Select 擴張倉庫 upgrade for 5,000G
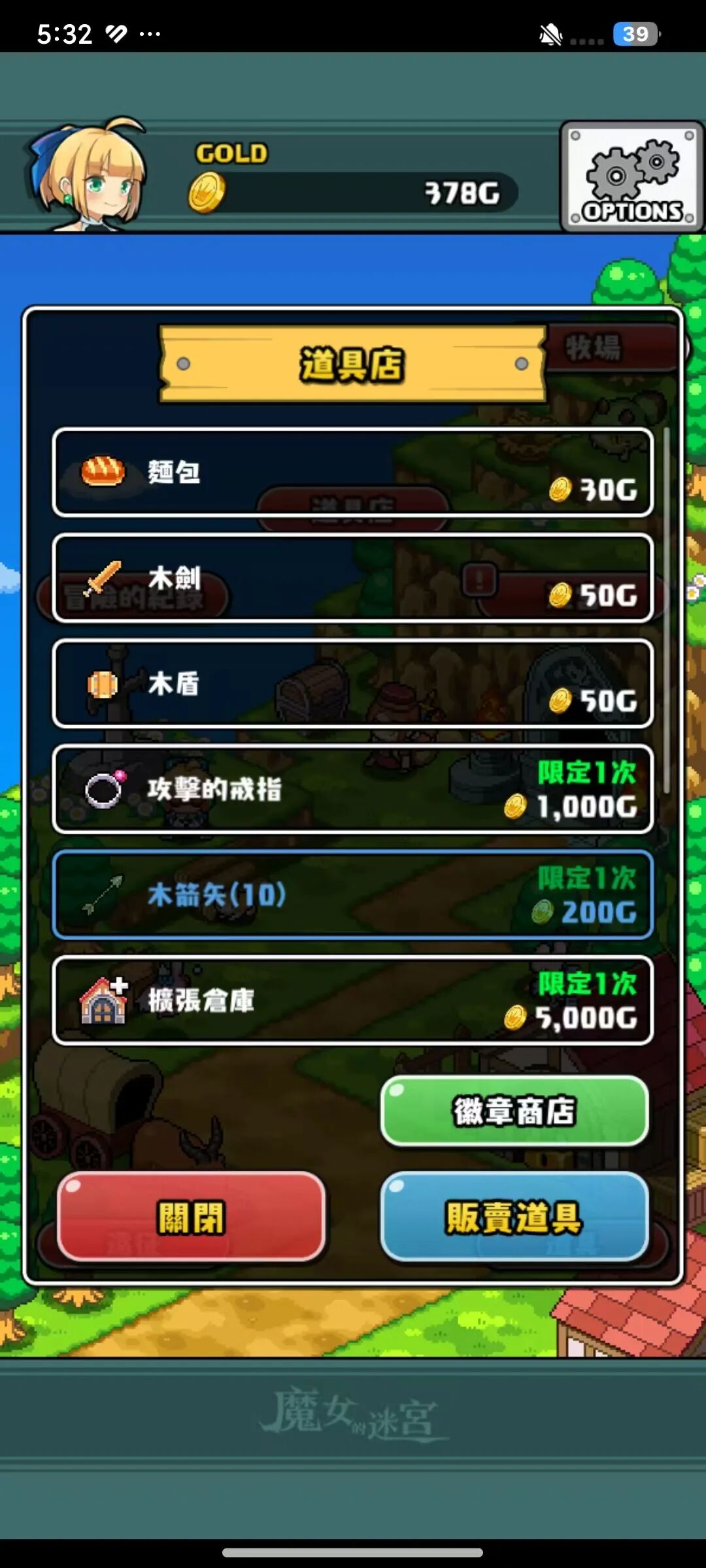 coord(353,1000)
